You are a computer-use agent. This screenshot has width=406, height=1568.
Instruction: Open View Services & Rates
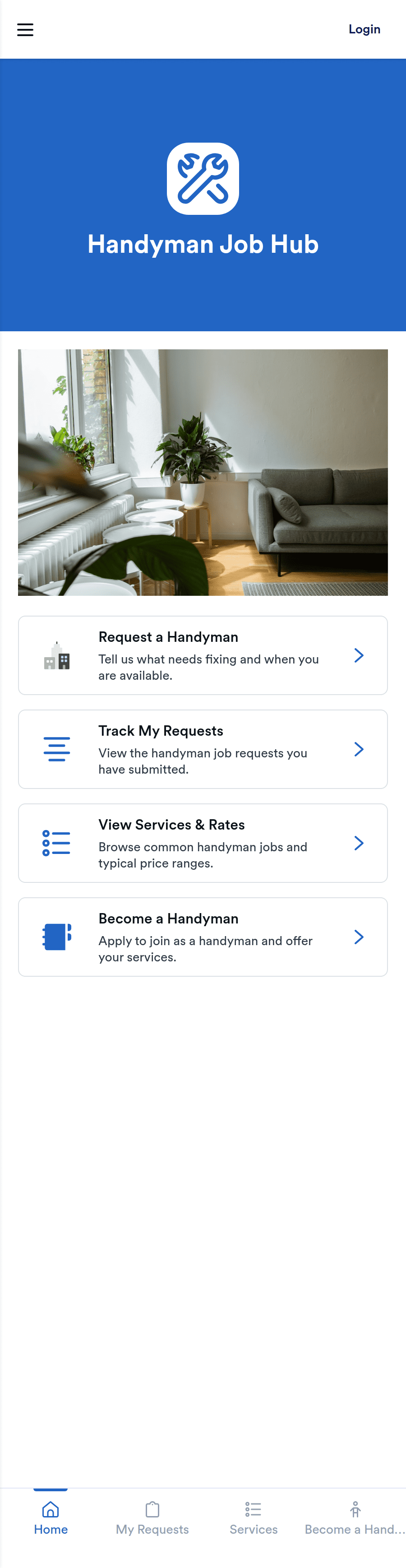point(203,842)
